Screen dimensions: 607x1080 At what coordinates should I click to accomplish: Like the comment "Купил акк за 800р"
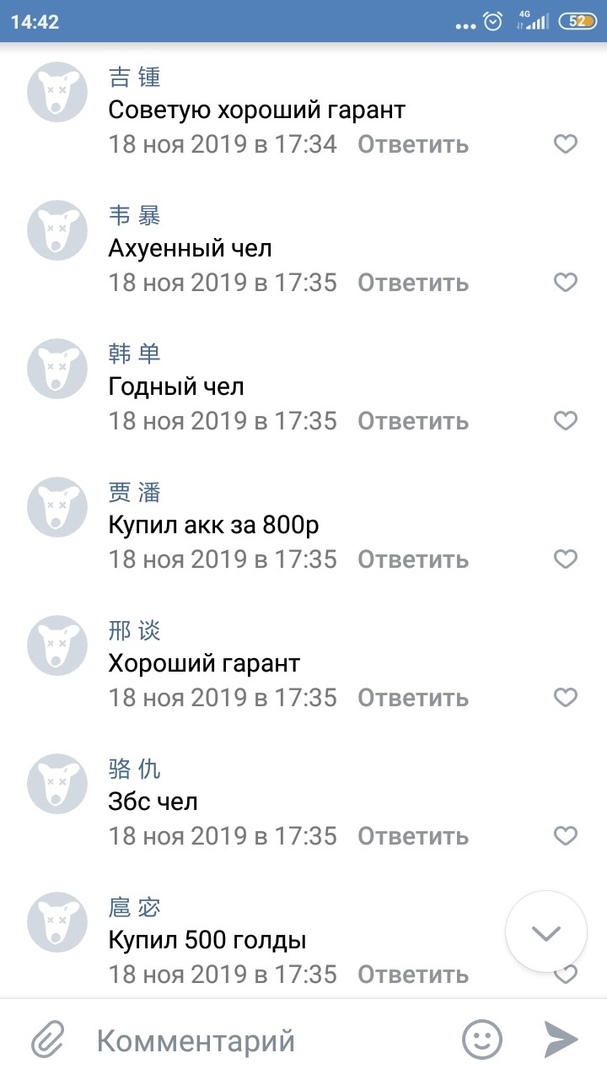click(x=566, y=559)
